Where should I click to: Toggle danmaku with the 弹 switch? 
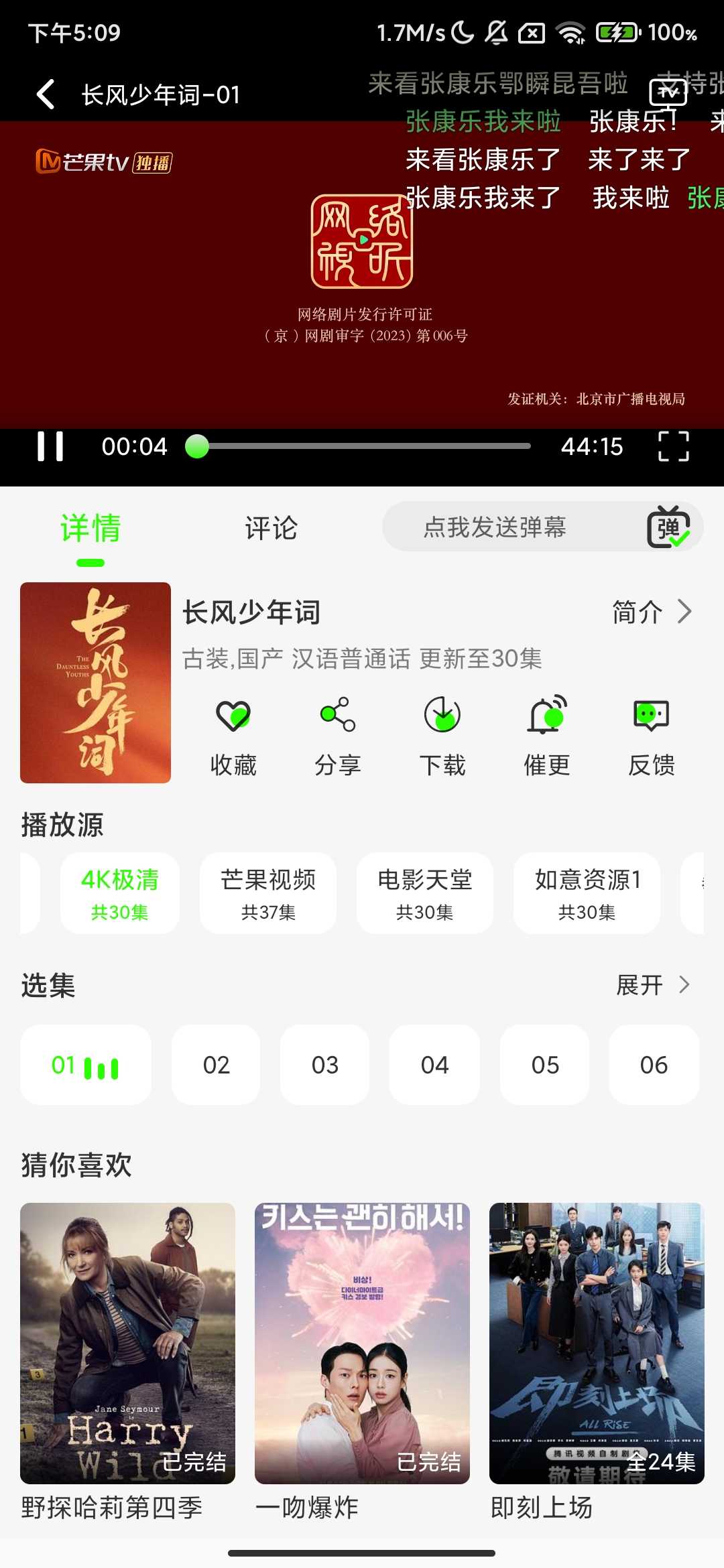[x=669, y=527]
